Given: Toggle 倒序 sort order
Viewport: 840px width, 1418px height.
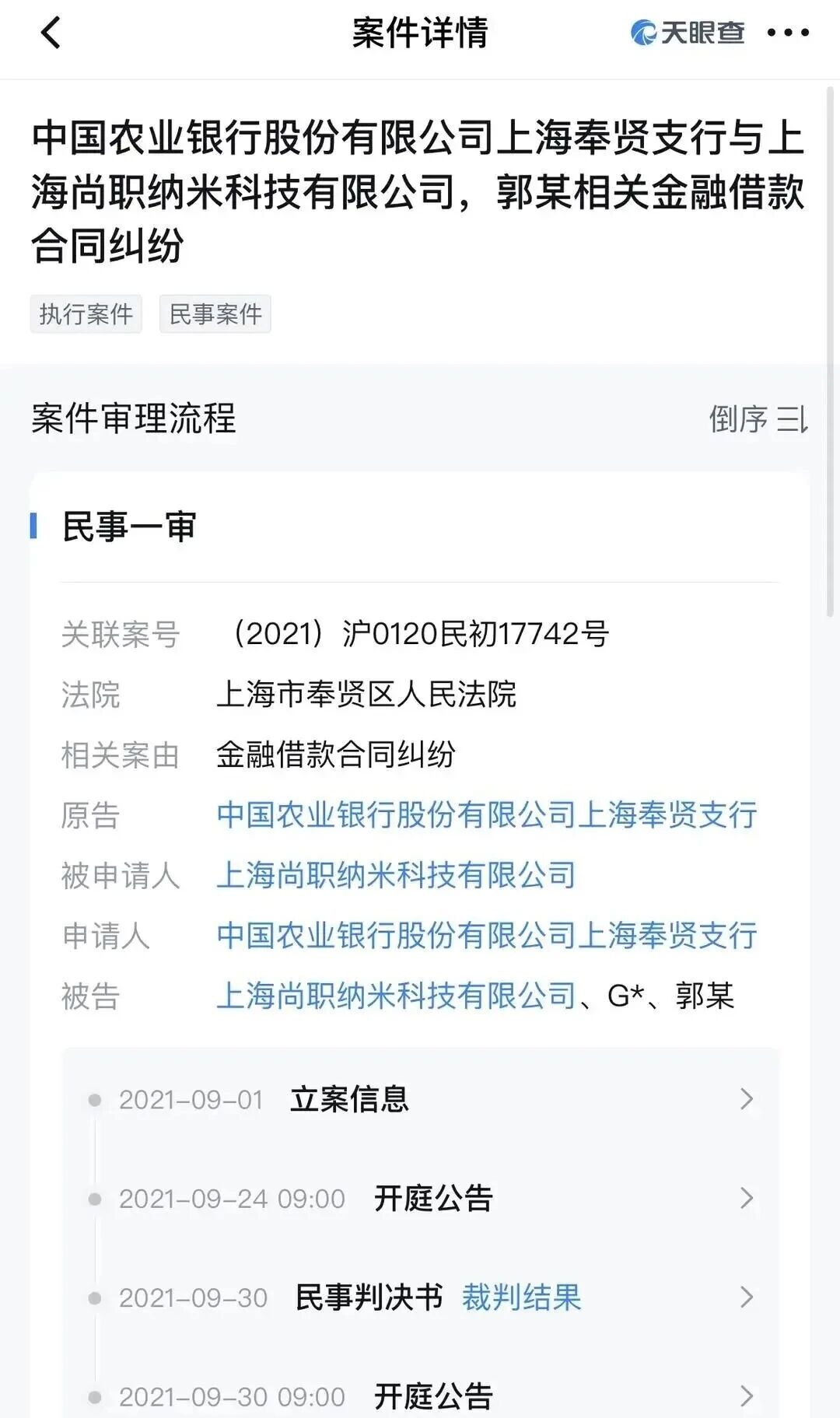Looking at the screenshot, I should point(758,419).
